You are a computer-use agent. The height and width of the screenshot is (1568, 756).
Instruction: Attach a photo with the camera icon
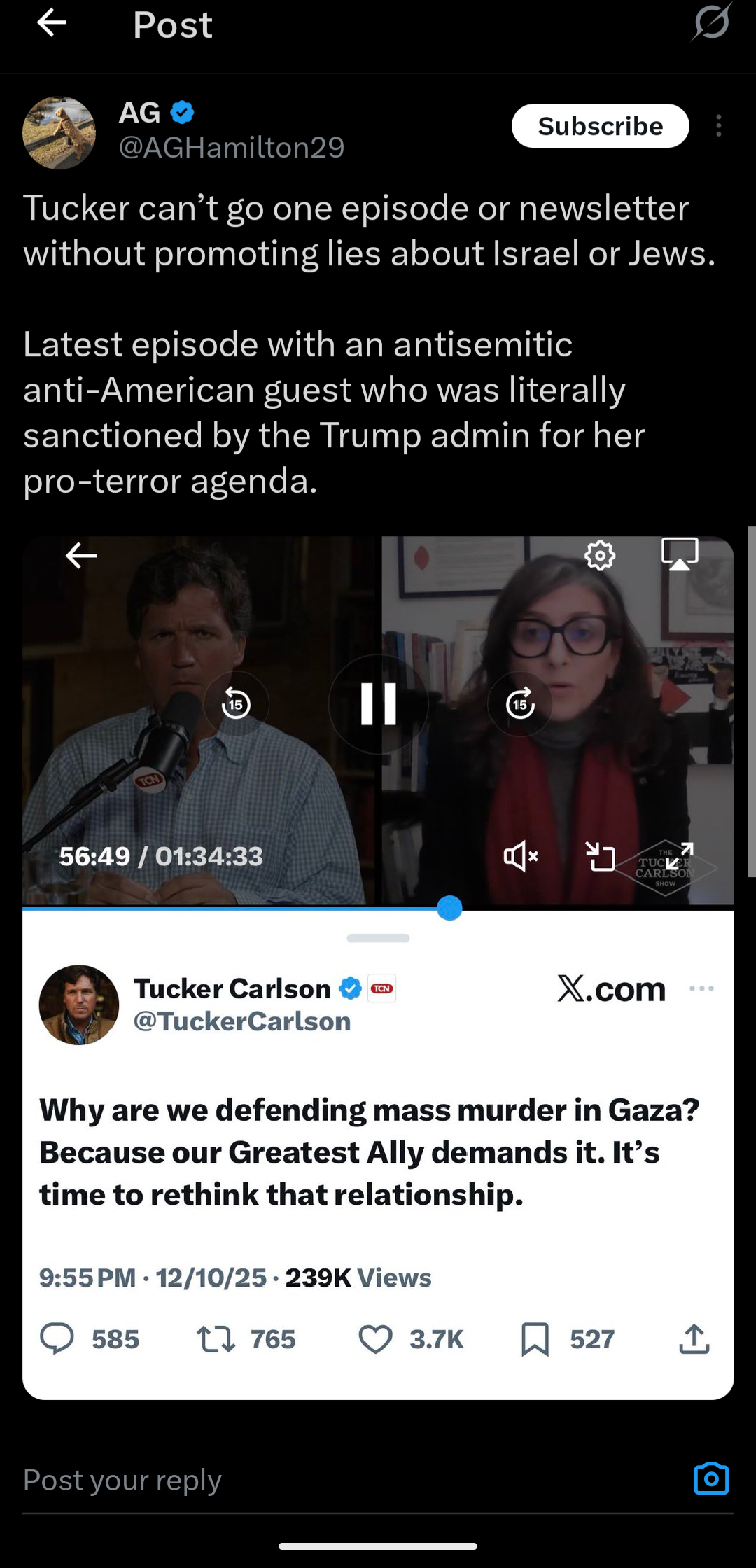click(x=710, y=1478)
